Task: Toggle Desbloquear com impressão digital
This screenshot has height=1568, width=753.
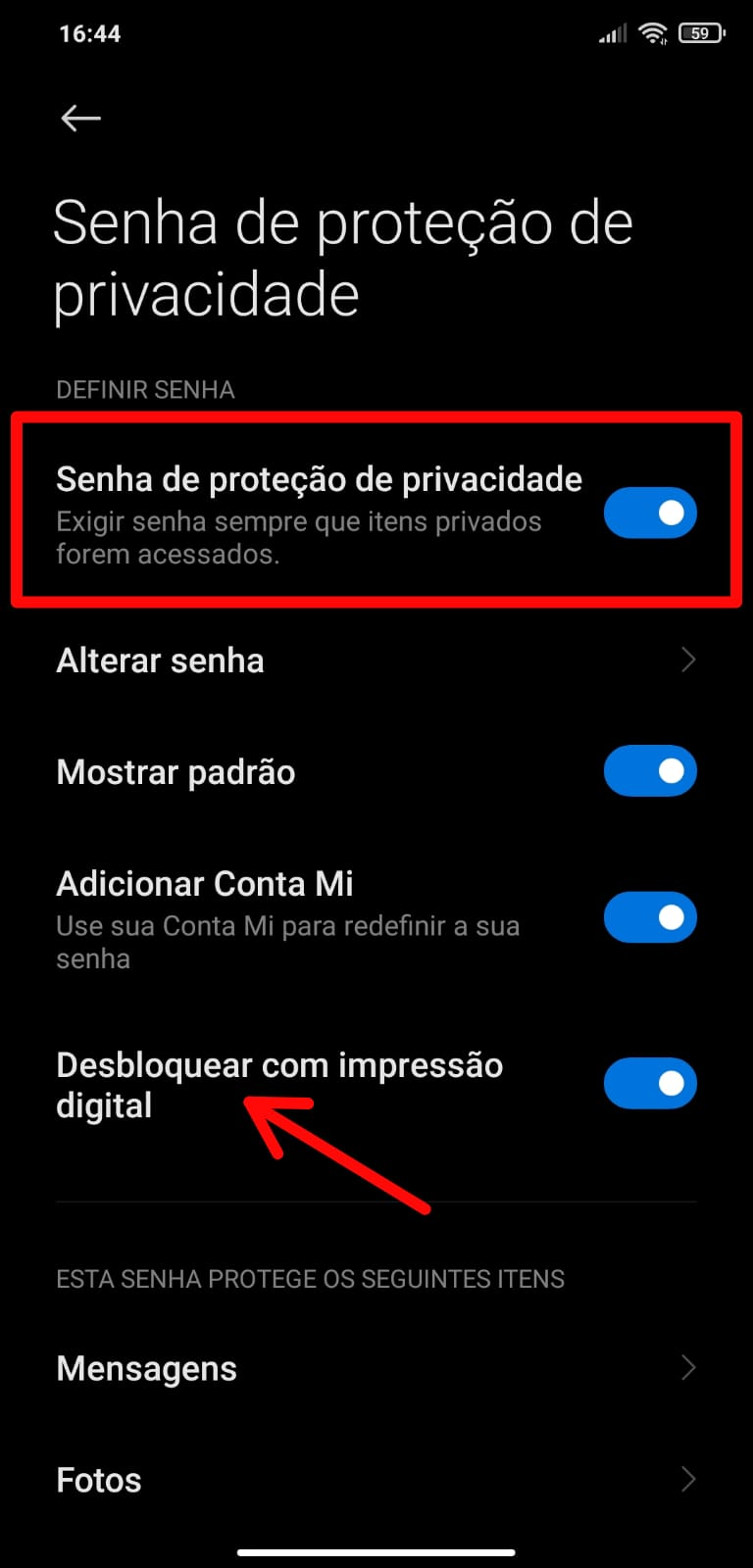Action: click(649, 1083)
